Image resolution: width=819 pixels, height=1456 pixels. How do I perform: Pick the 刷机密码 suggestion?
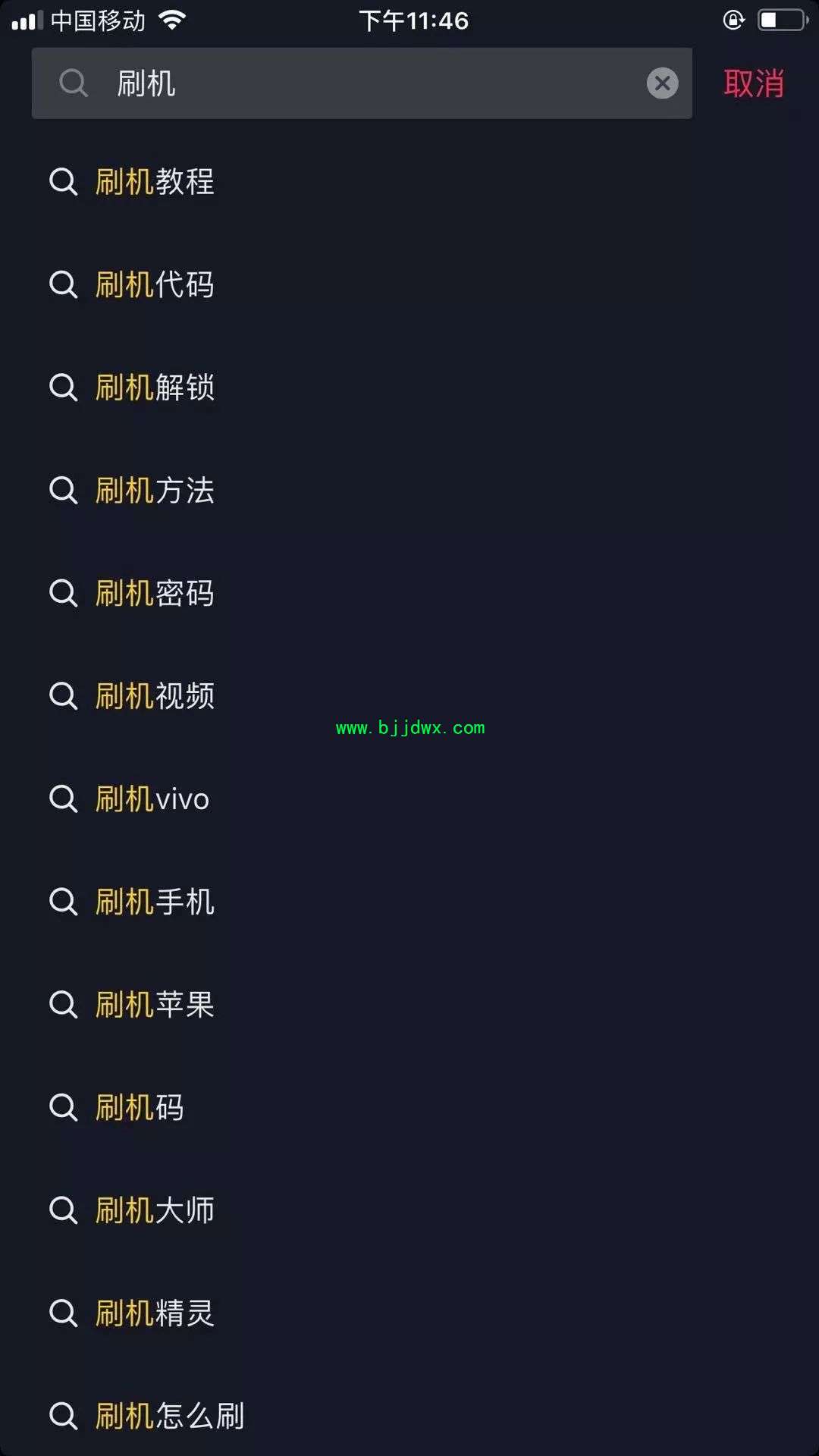pyautogui.click(x=409, y=594)
